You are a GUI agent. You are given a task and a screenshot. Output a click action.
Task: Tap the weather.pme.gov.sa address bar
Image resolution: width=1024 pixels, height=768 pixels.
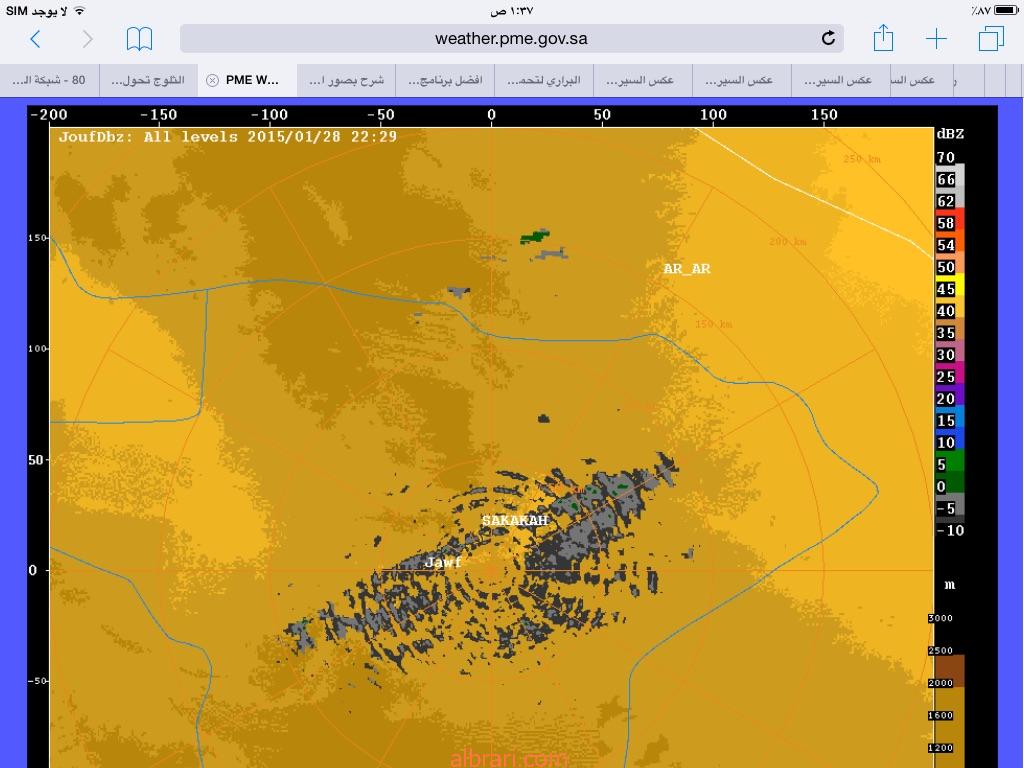(510, 39)
